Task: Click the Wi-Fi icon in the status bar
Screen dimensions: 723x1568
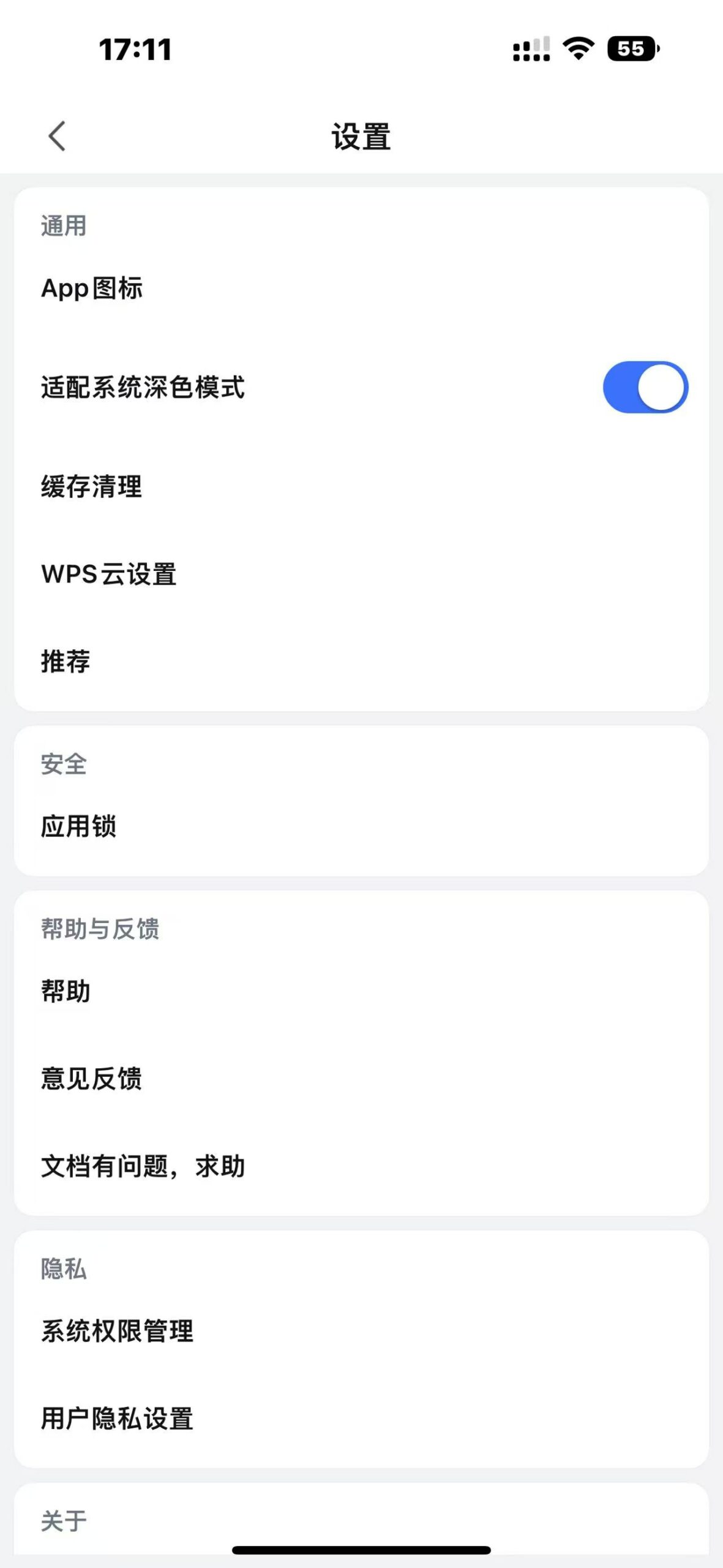Action: click(576, 50)
